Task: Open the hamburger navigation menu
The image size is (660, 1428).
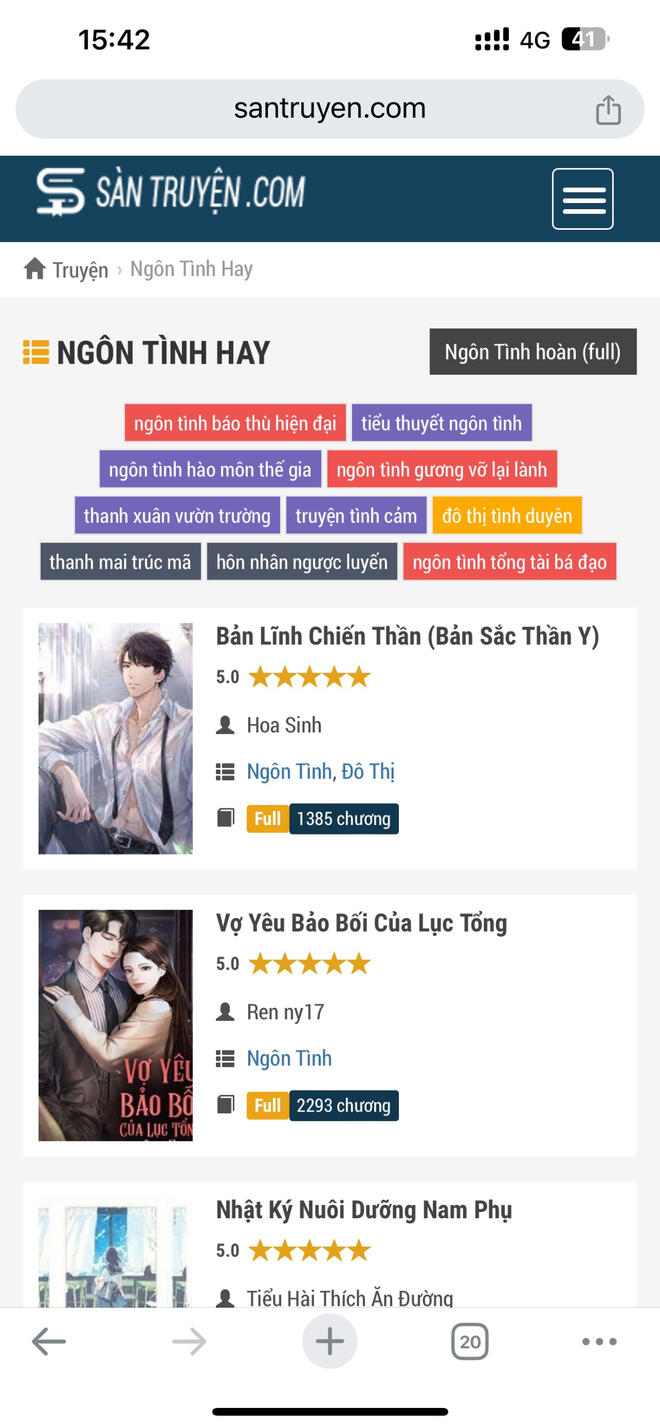Action: click(583, 199)
